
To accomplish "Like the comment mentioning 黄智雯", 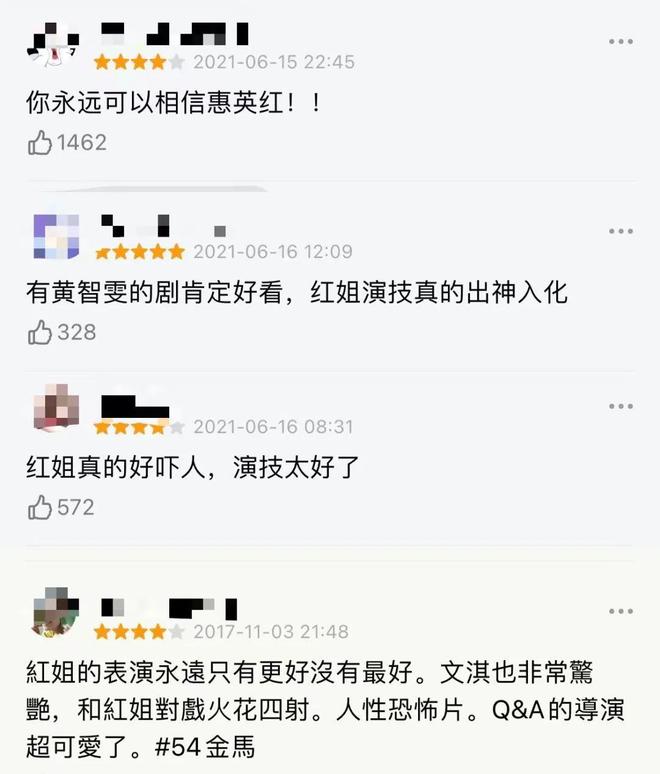I will (40, 333).
